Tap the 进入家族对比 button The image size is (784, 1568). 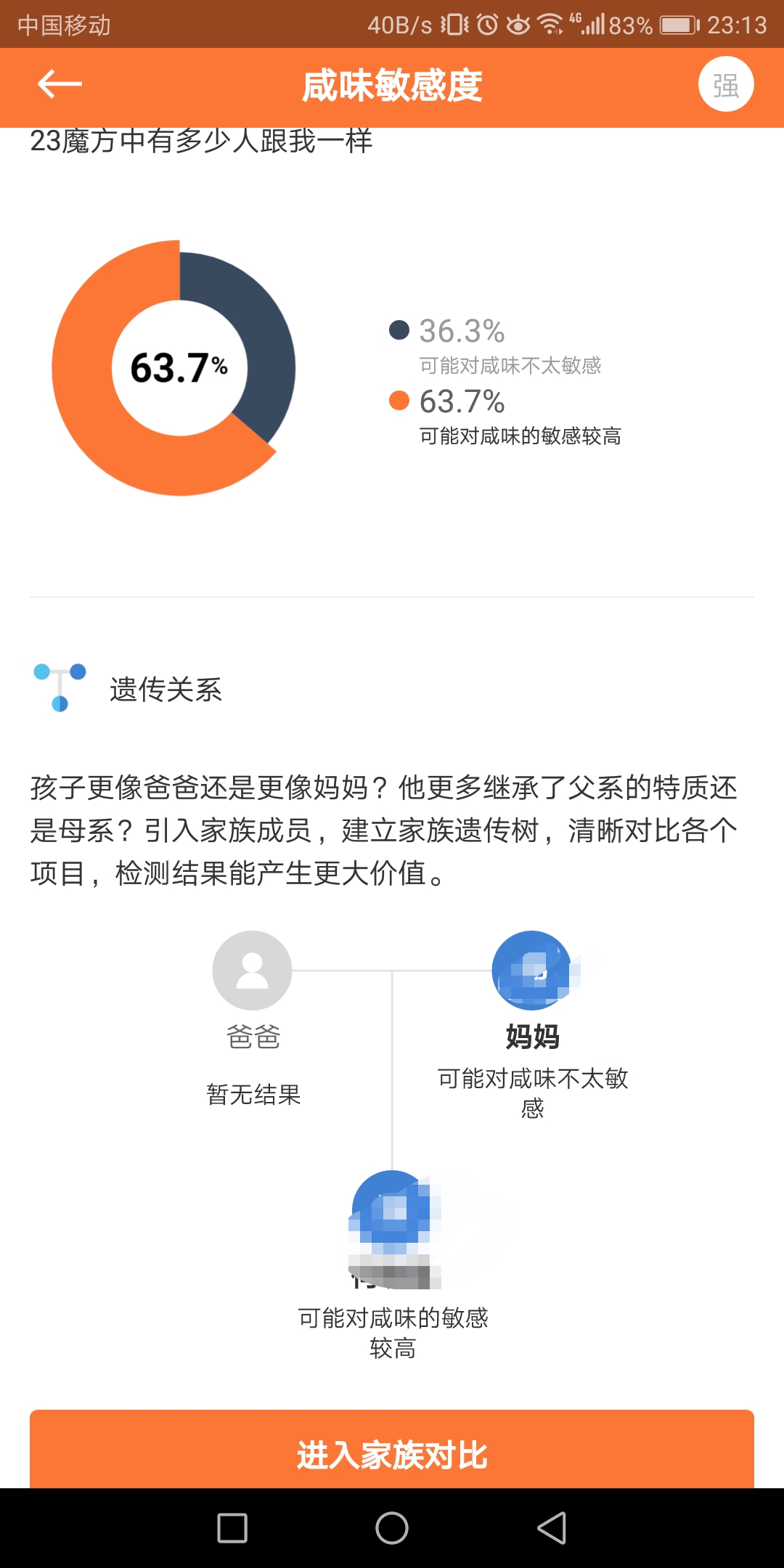pyautogui.click(x=392, y=1454)
